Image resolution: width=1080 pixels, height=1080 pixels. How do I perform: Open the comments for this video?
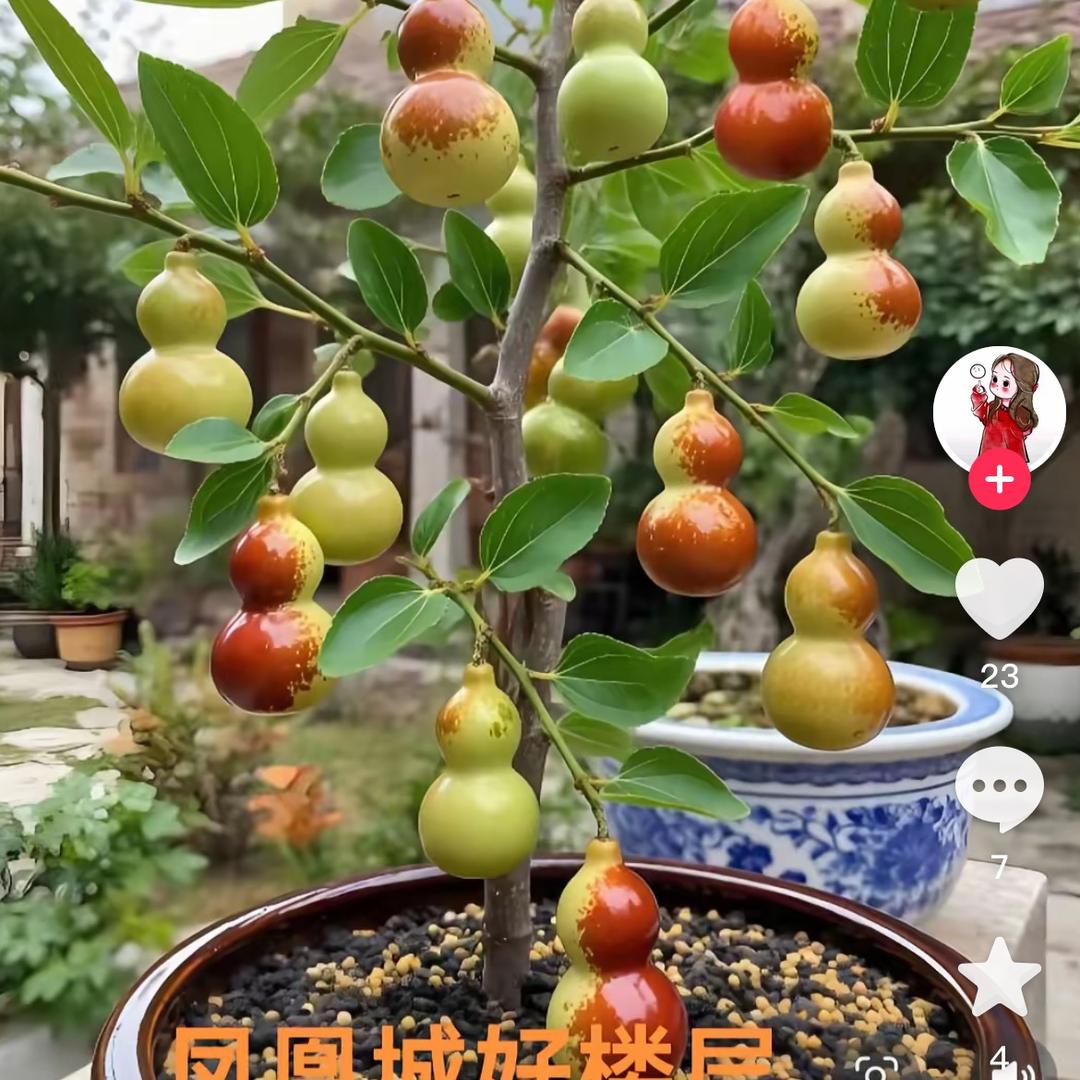[999, 787]
